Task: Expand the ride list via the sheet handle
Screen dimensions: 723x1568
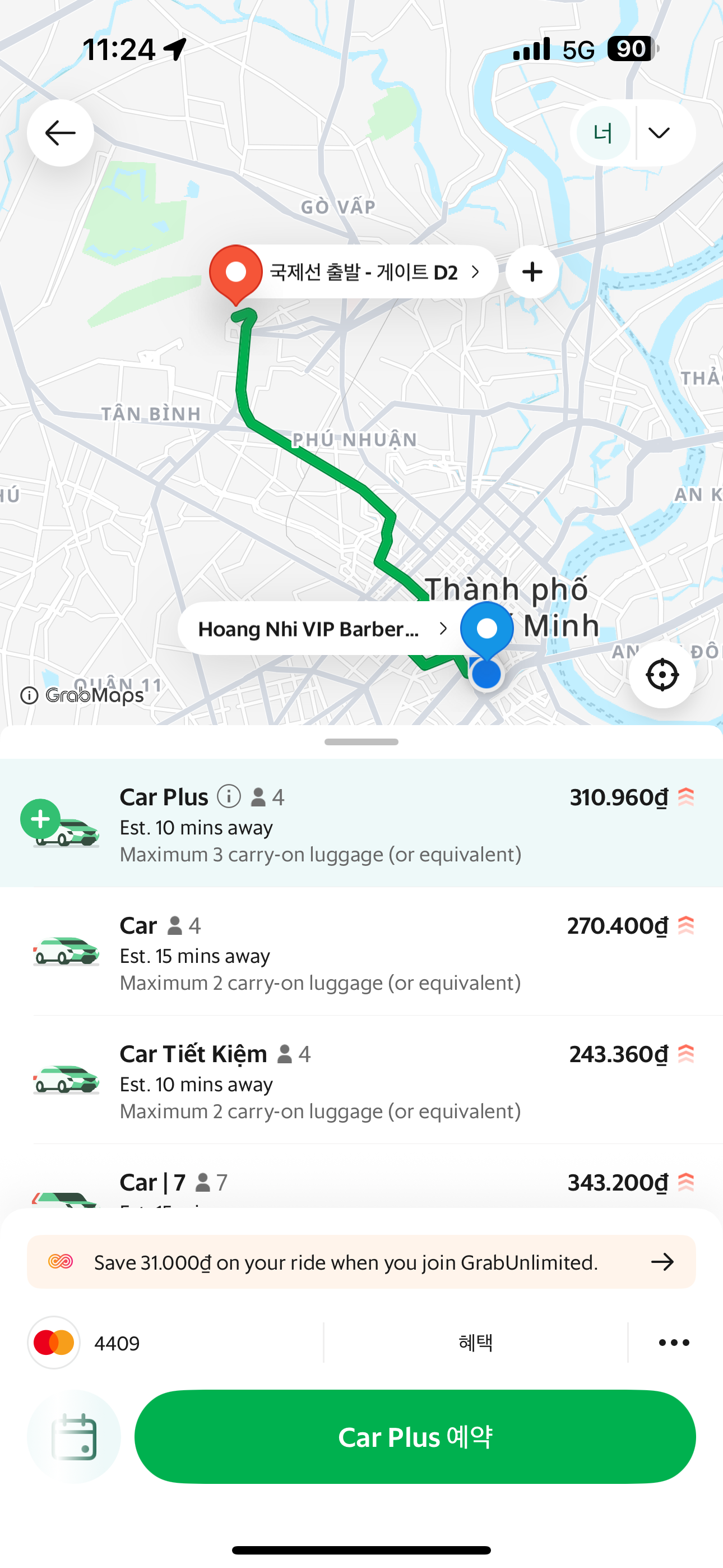Action: coord(361,742)
